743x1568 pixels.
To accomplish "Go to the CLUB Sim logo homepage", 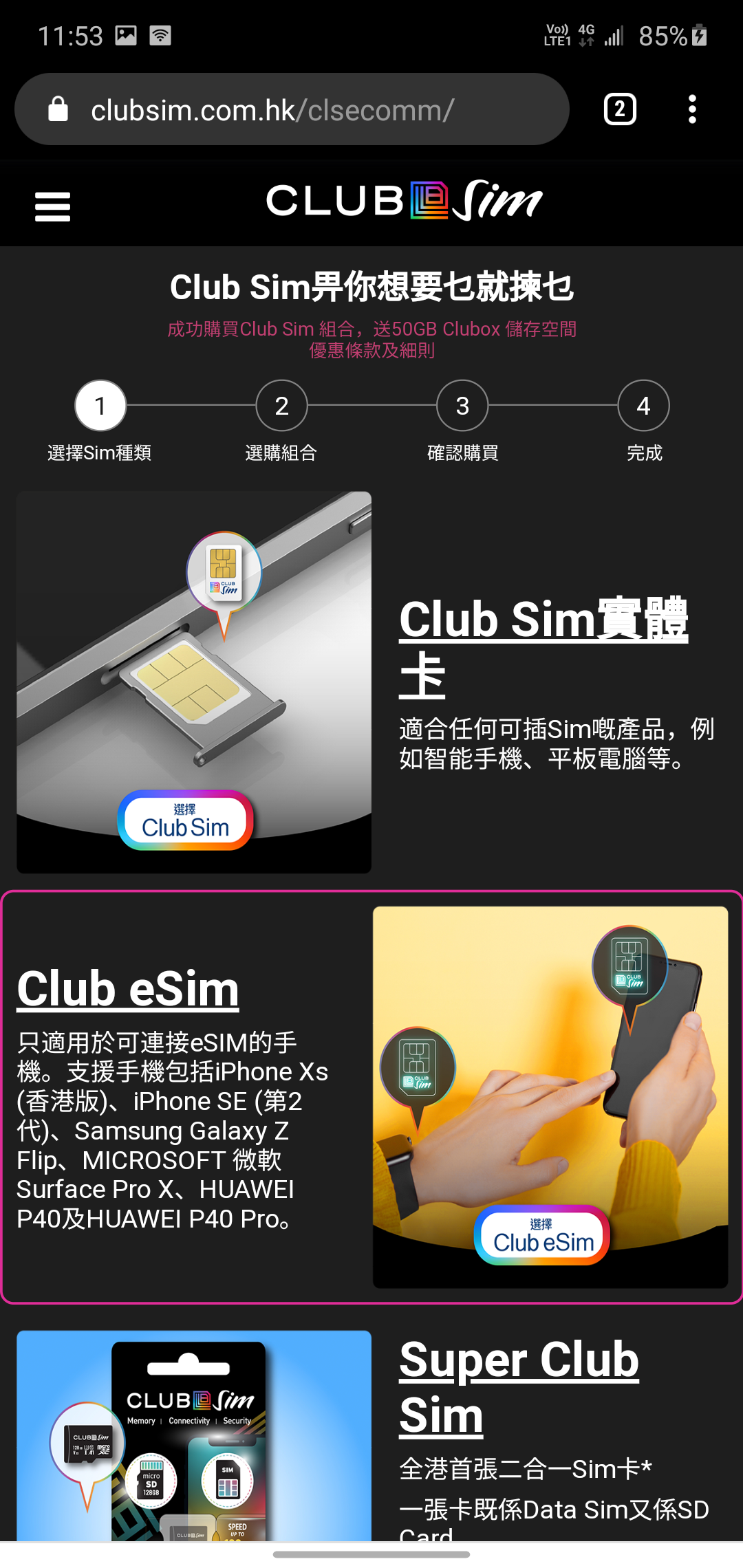I will [405, 201].
